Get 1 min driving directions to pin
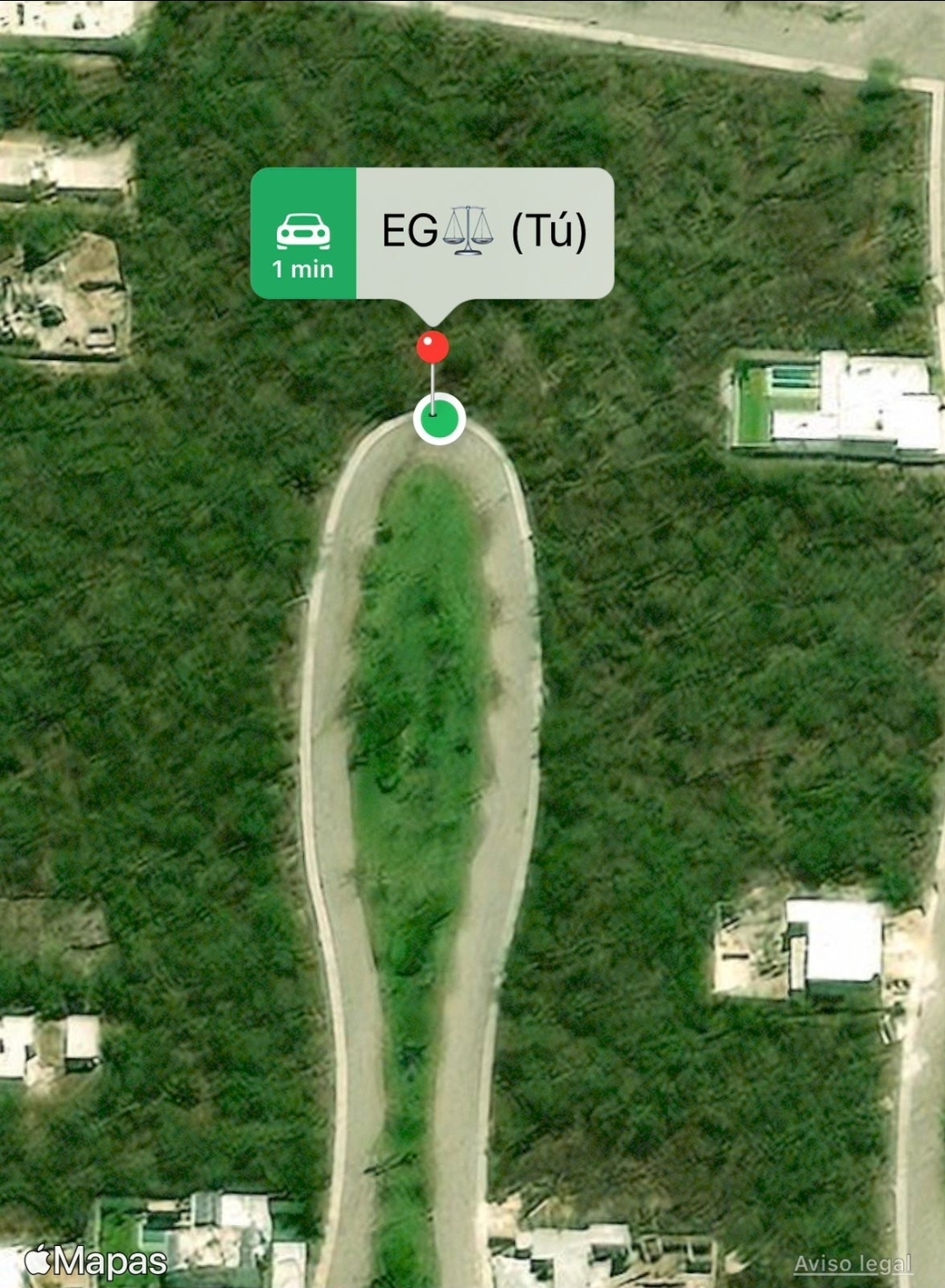This screenshot has width=945, height=1288. tap(303, 233)
